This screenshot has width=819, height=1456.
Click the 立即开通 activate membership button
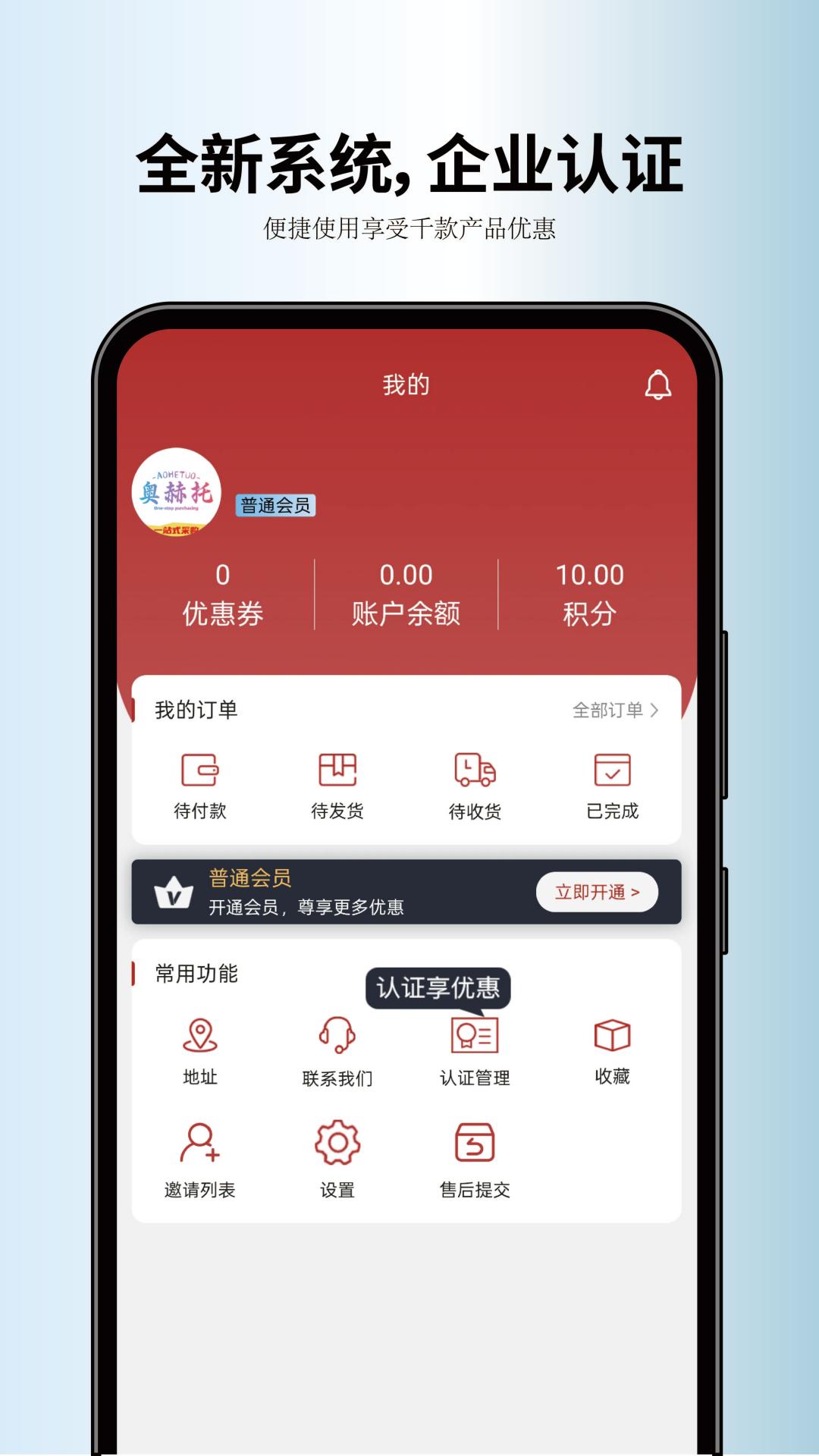pyautogui.click(x=597, y=892)
